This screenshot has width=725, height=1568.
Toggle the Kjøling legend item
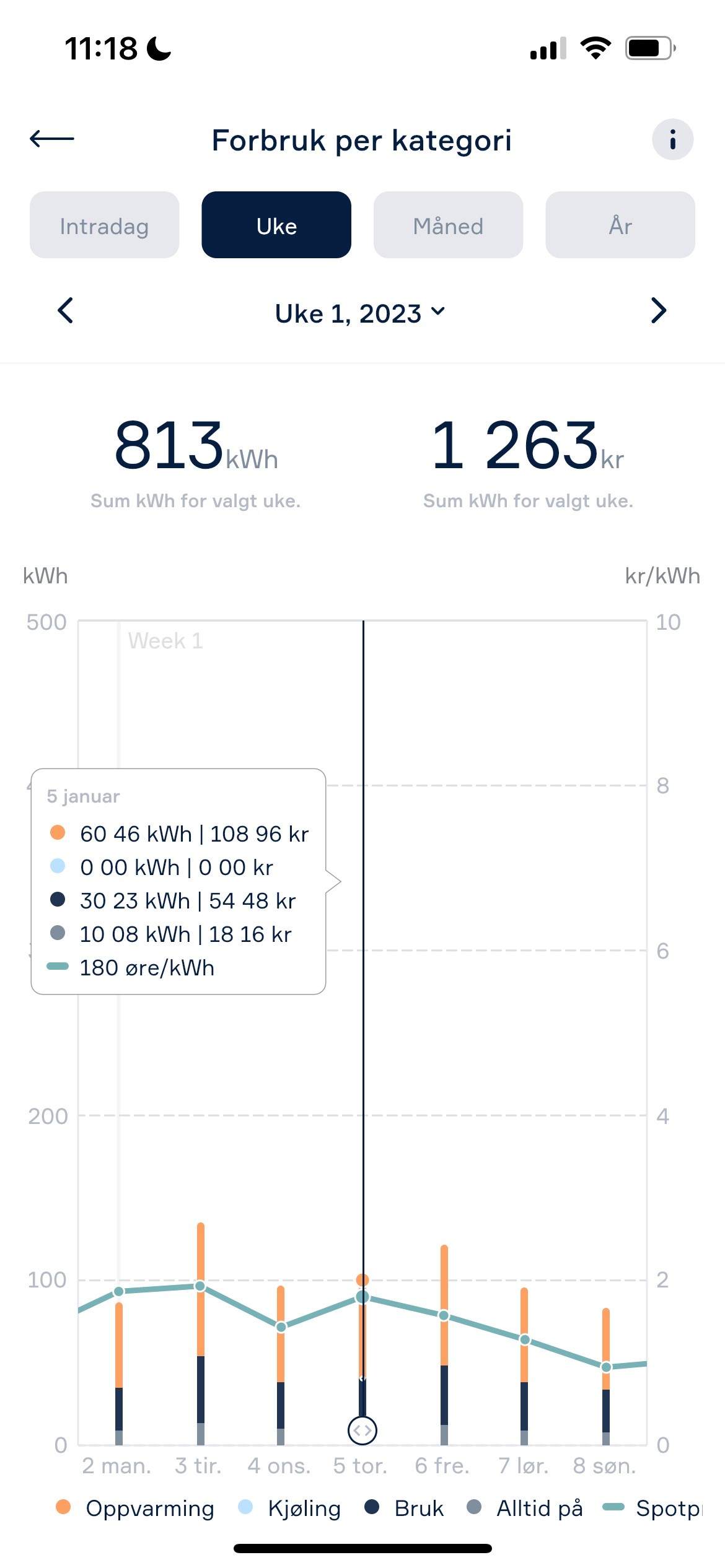pos(290,1508)
